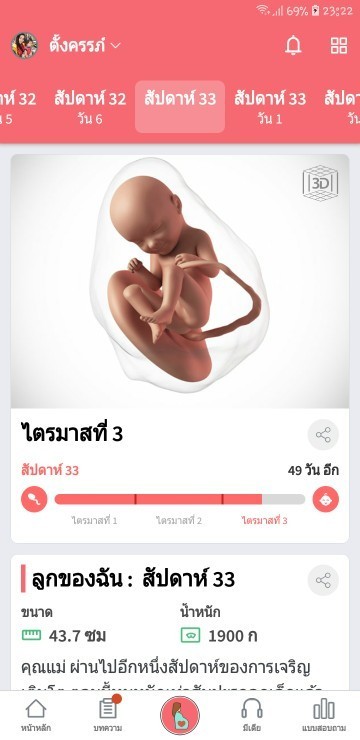Open the fetus illustration card
Viewport: 360px width, 740px height.
[180, 281]
